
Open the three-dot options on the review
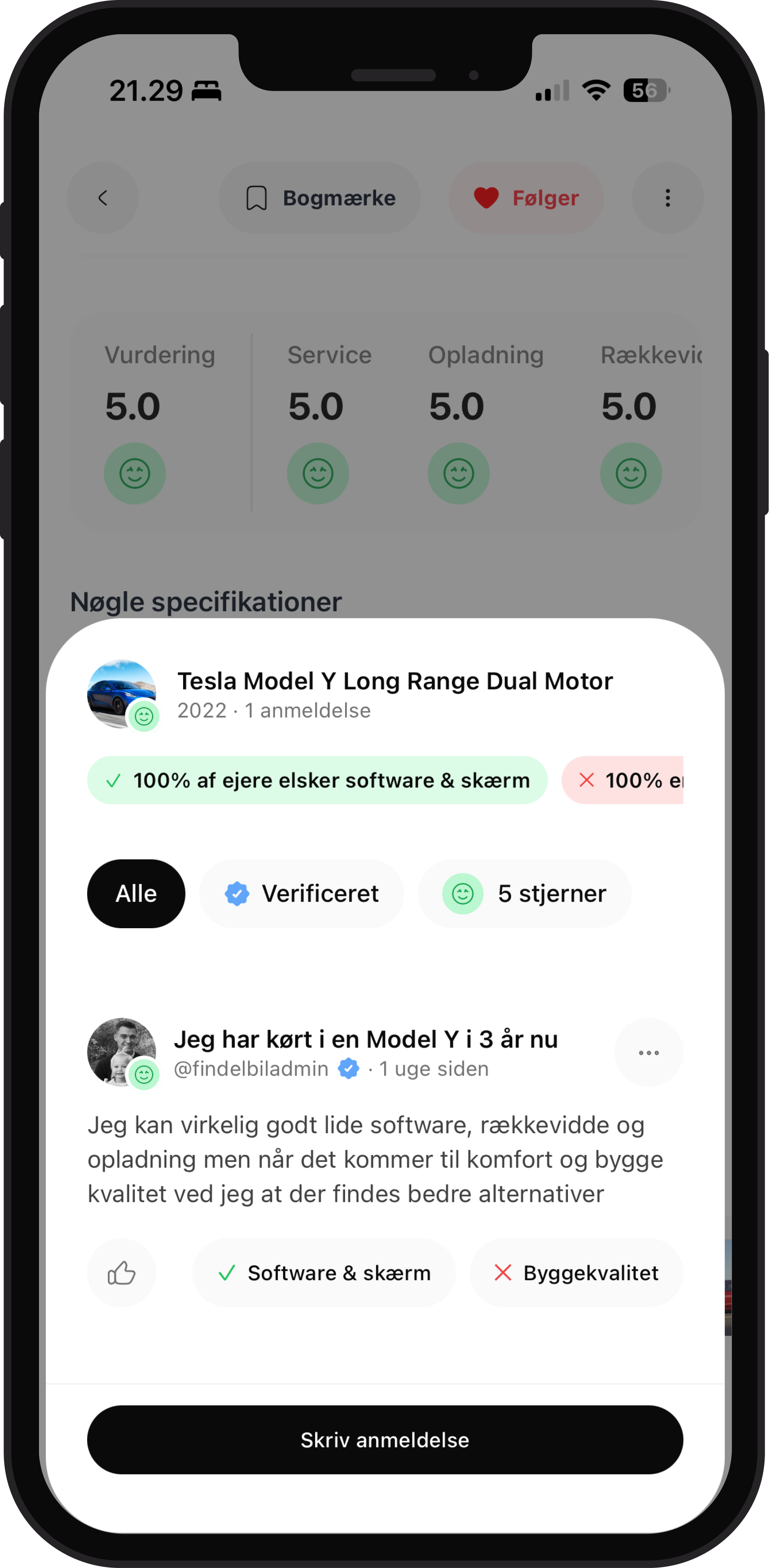pos(648,1052)
